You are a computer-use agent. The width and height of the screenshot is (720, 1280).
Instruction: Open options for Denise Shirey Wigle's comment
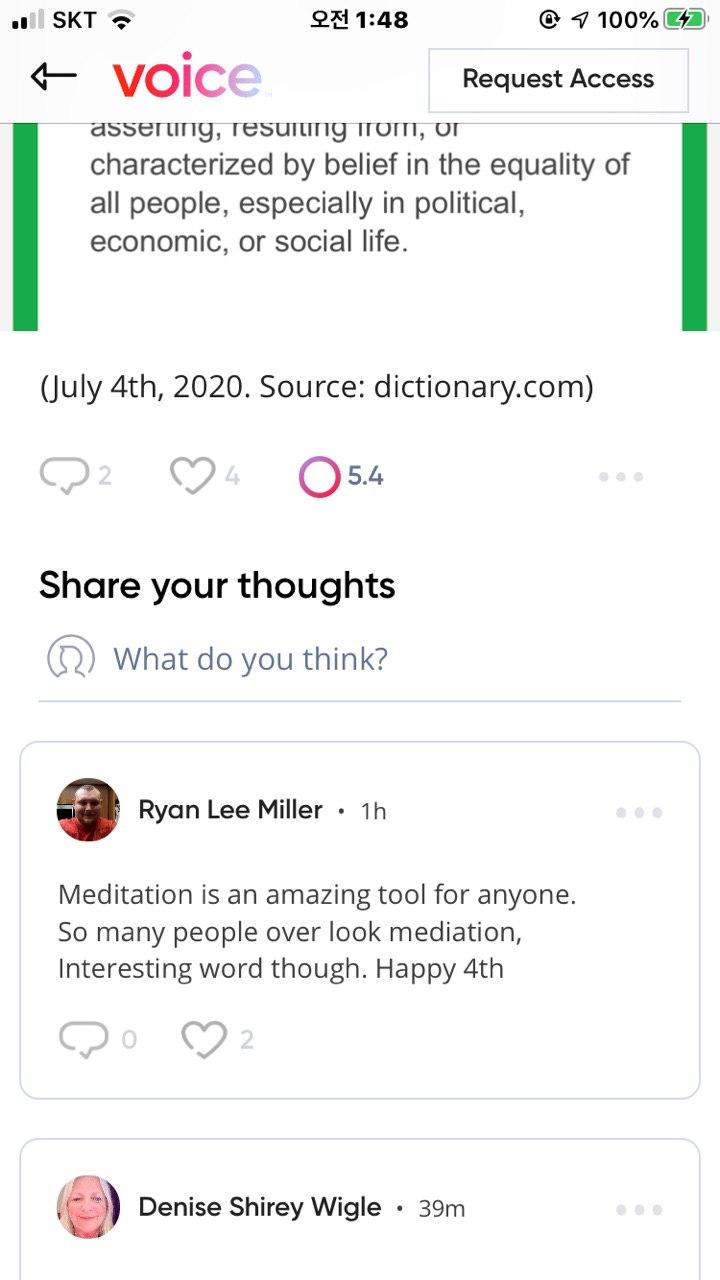pyautogui.click(x=639, y=1209)
